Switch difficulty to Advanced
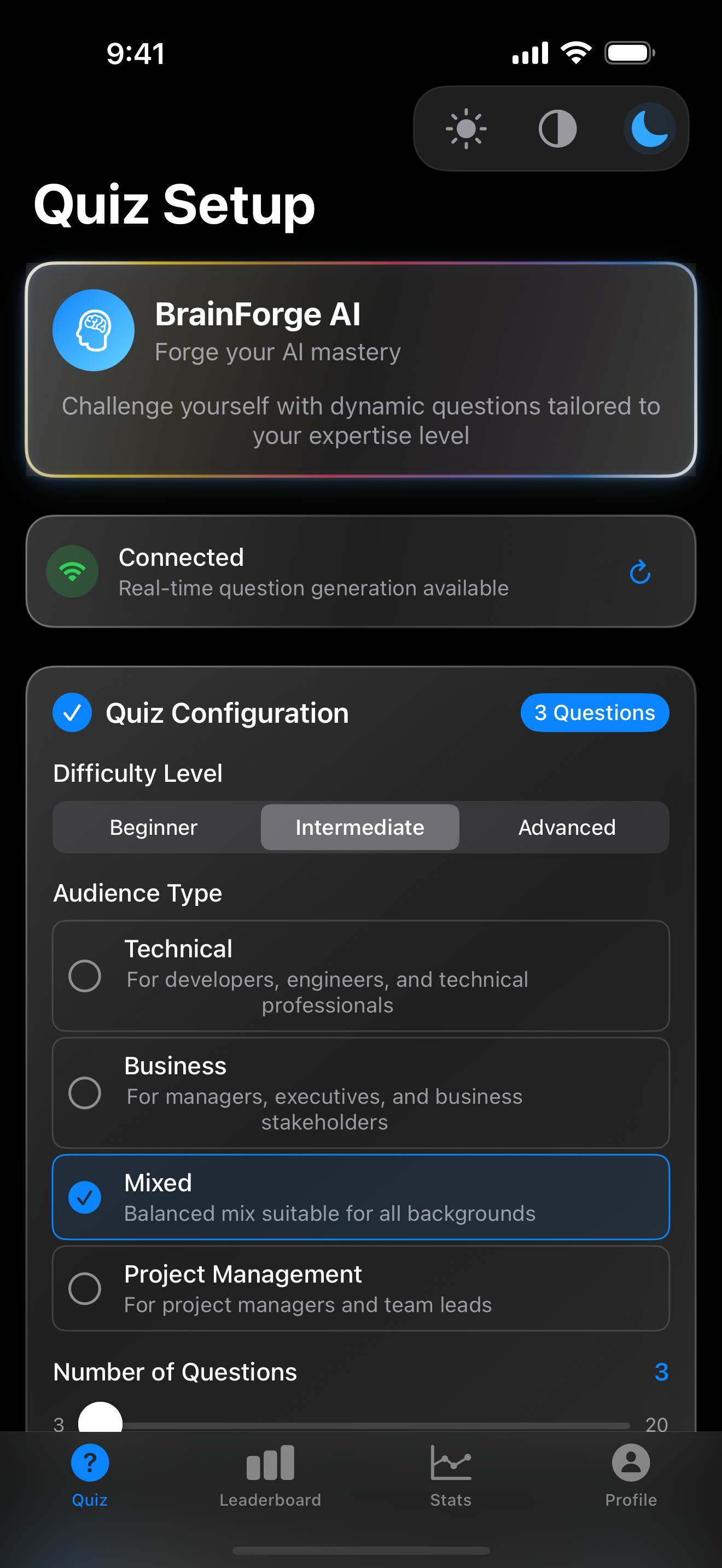This screenshot has width=722, height=1568. 567,827
